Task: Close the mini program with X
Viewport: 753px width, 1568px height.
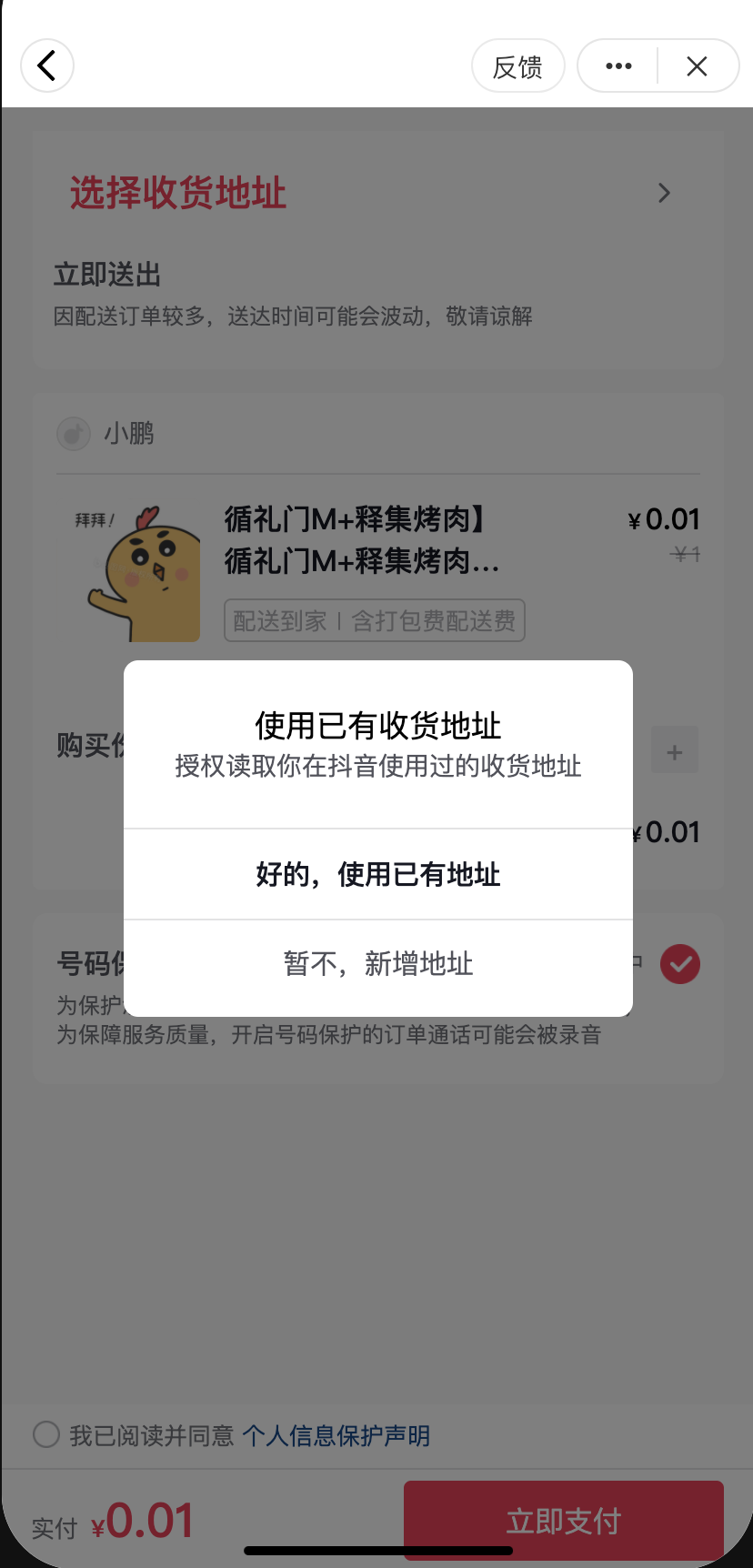Action: click(x=697, y=66)
